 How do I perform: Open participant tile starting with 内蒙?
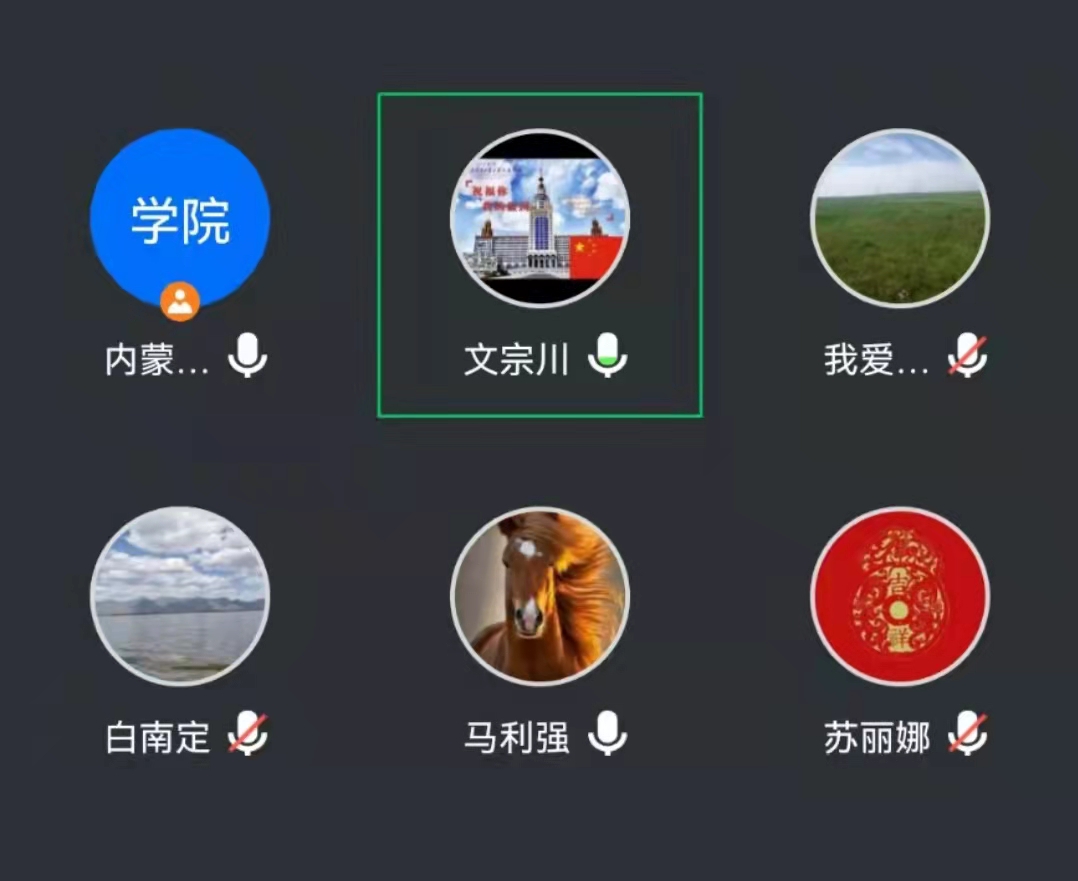(180, 220)
